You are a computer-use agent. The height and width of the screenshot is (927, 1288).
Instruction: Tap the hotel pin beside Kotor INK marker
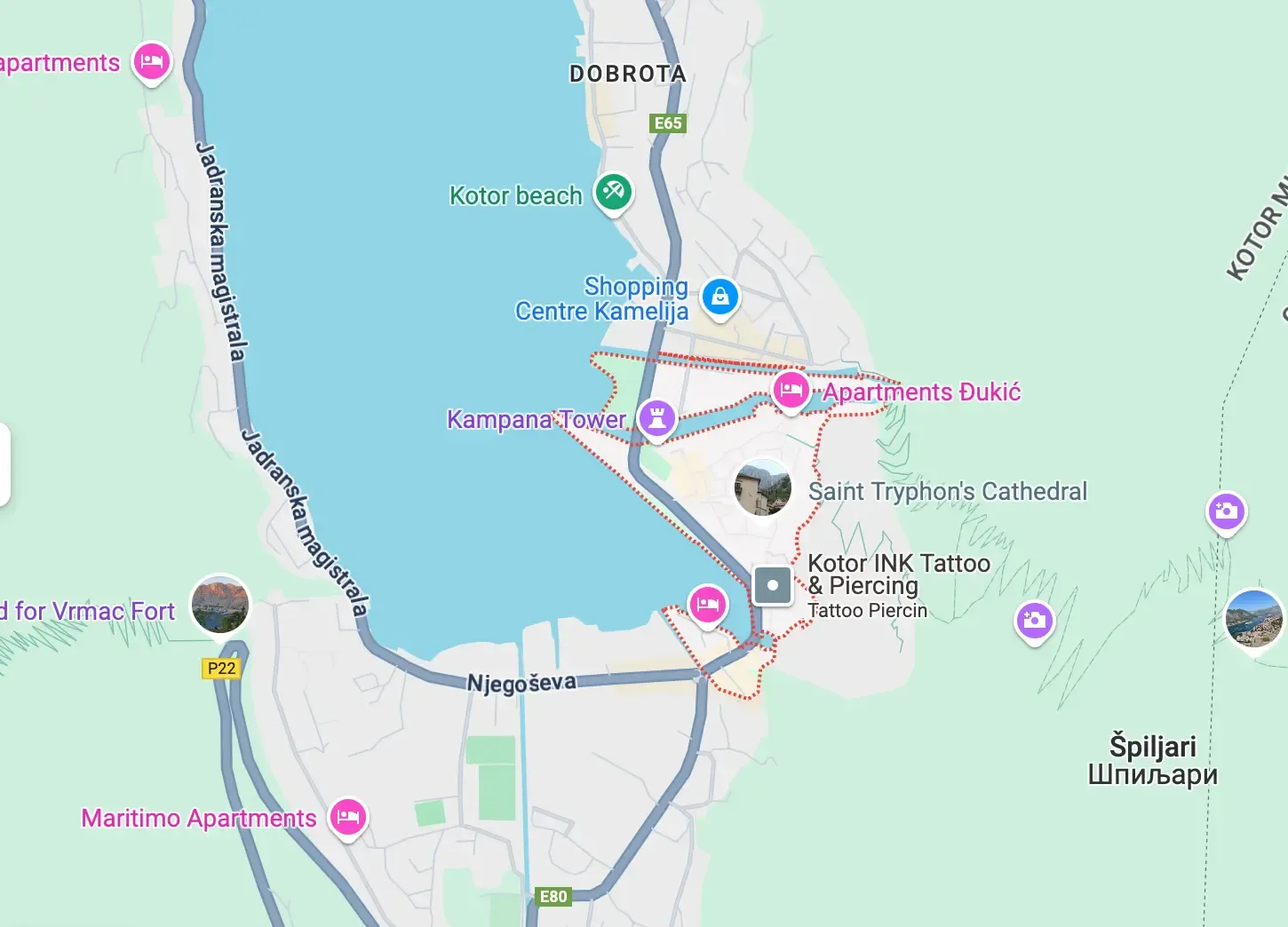coord(708,605)
